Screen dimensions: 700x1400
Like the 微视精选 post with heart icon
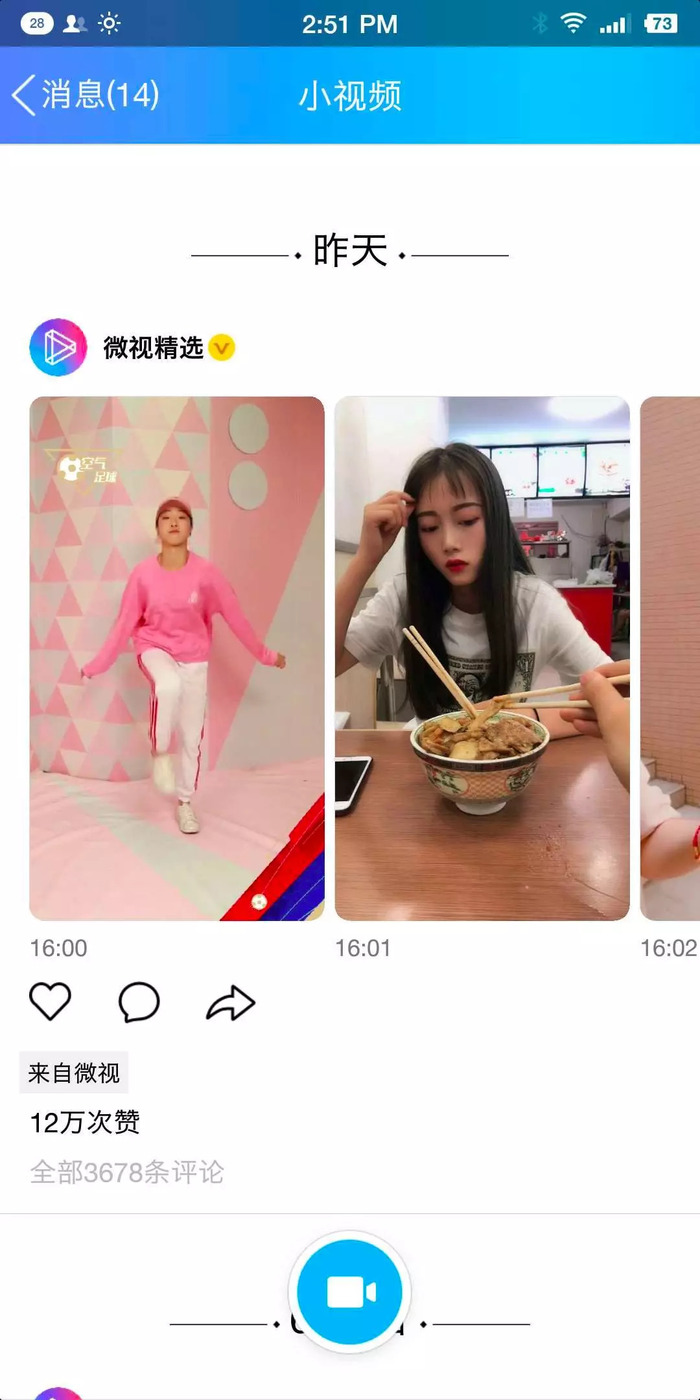[x=50, y=1001]
